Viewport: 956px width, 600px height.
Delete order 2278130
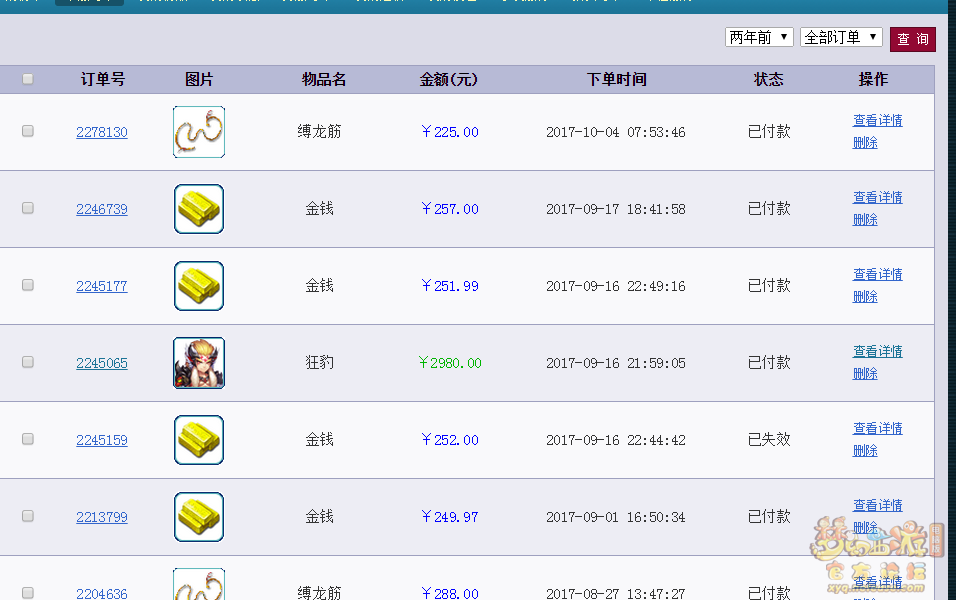pyautogui.click(x=865, y=143)
